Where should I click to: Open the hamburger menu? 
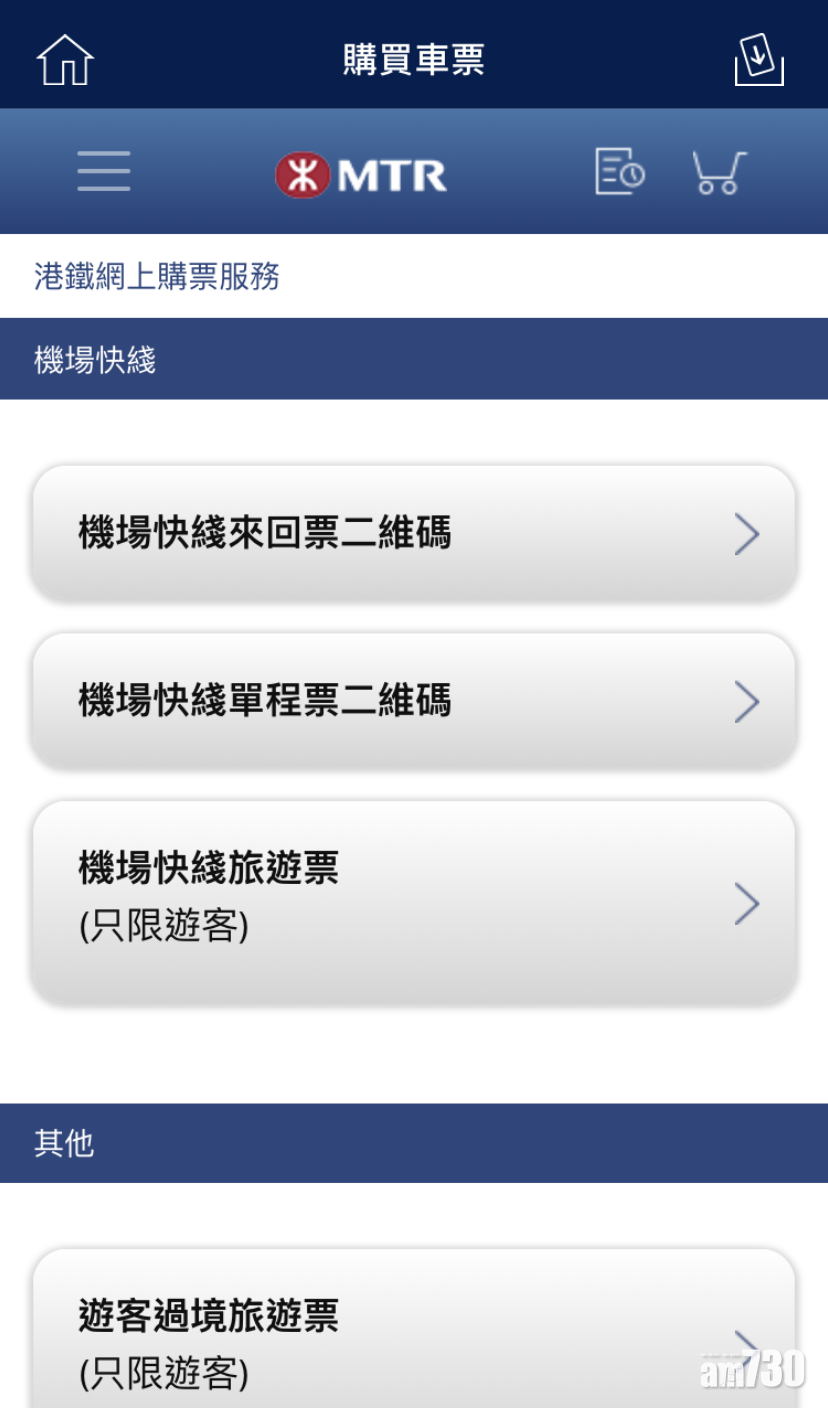(104, 172)
